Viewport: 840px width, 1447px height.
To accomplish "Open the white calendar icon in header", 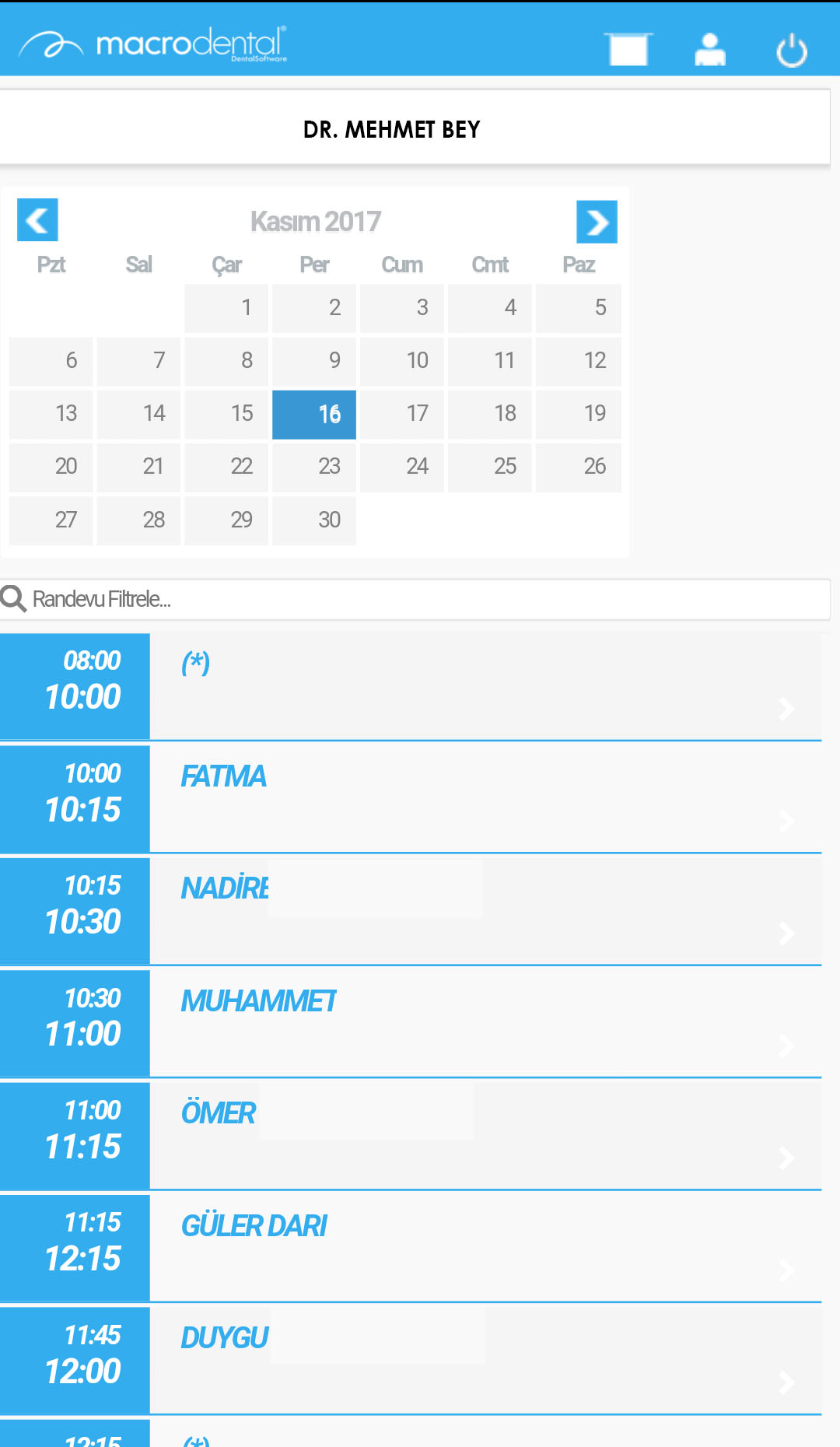I will [x=628, y=50].
